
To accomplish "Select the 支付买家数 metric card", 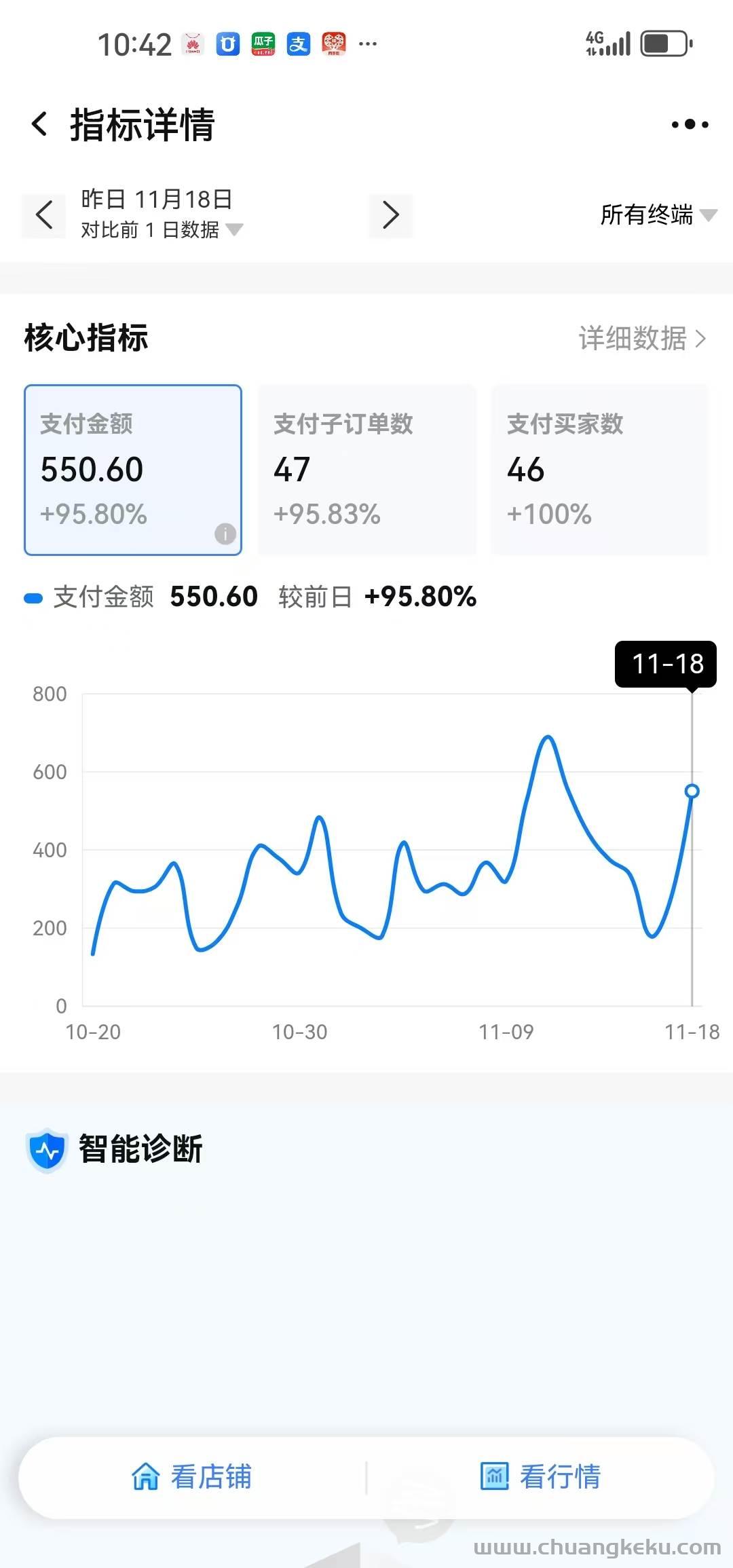I will pos(600,470).
